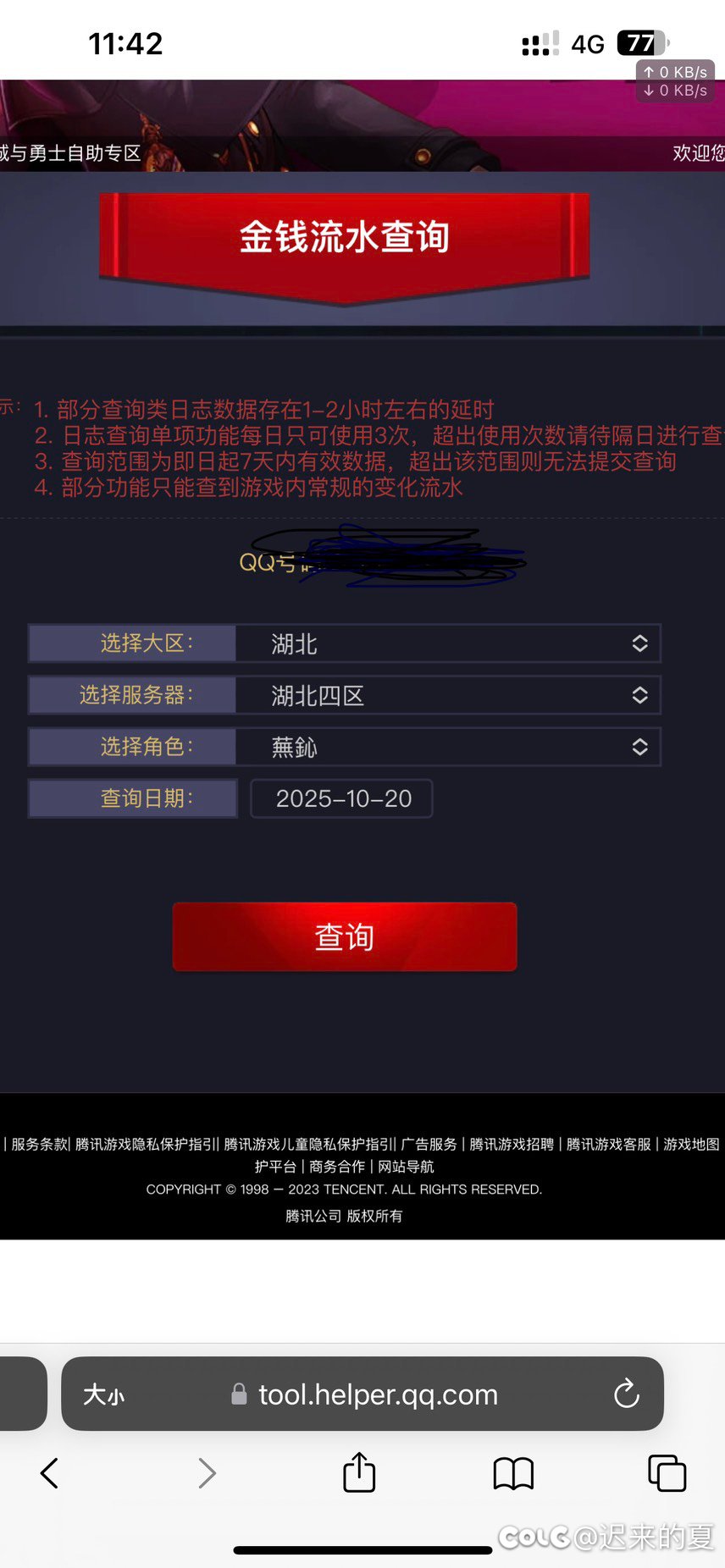Screen dimensions: 725x1568
Task: Open the bookmarks icon in the toolbar
Action: pos(513,1473)
